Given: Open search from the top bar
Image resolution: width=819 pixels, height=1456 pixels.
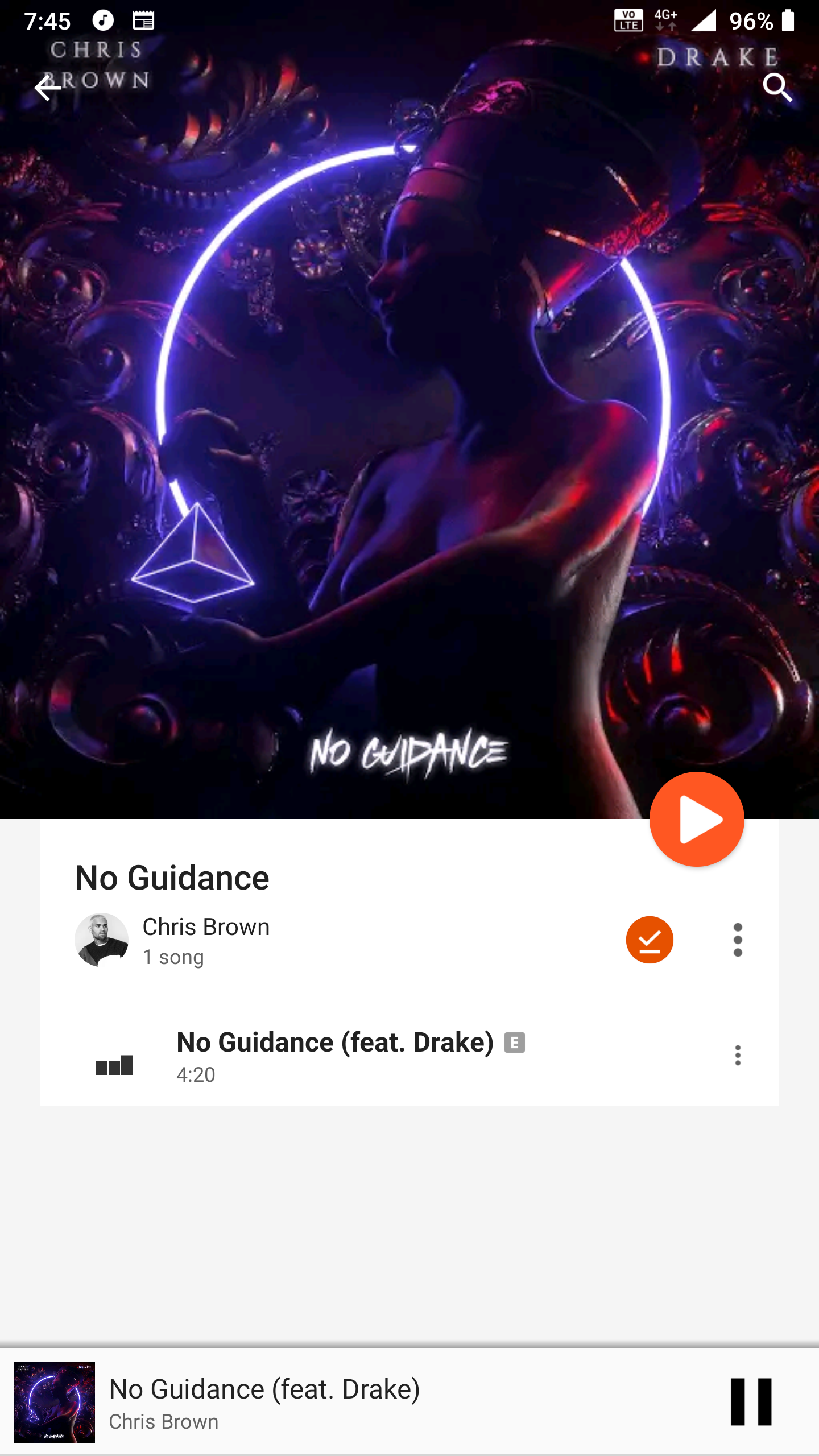Looking at the screenshot, I should (777, 88).
